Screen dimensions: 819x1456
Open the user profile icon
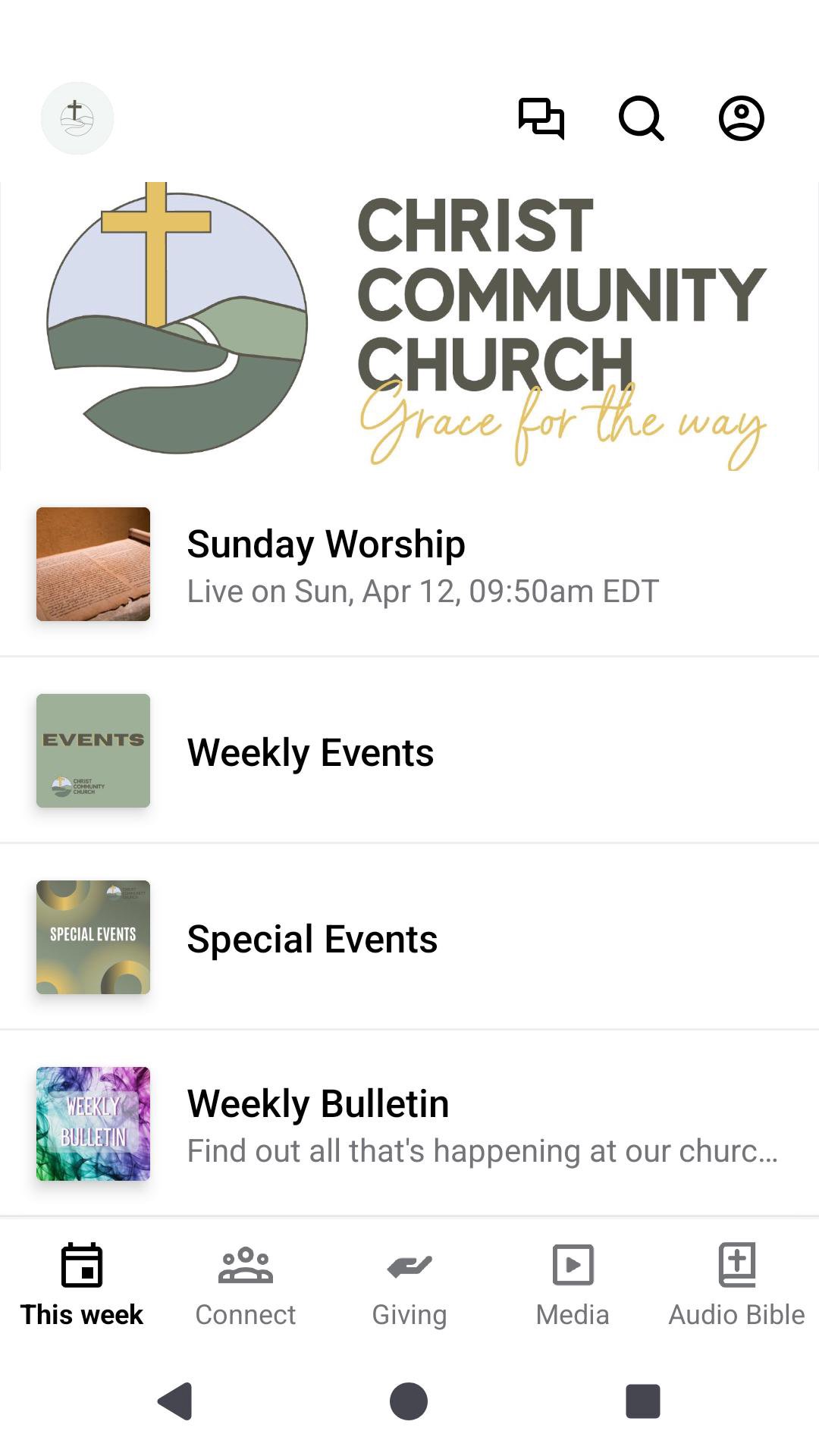pos(741,118)
